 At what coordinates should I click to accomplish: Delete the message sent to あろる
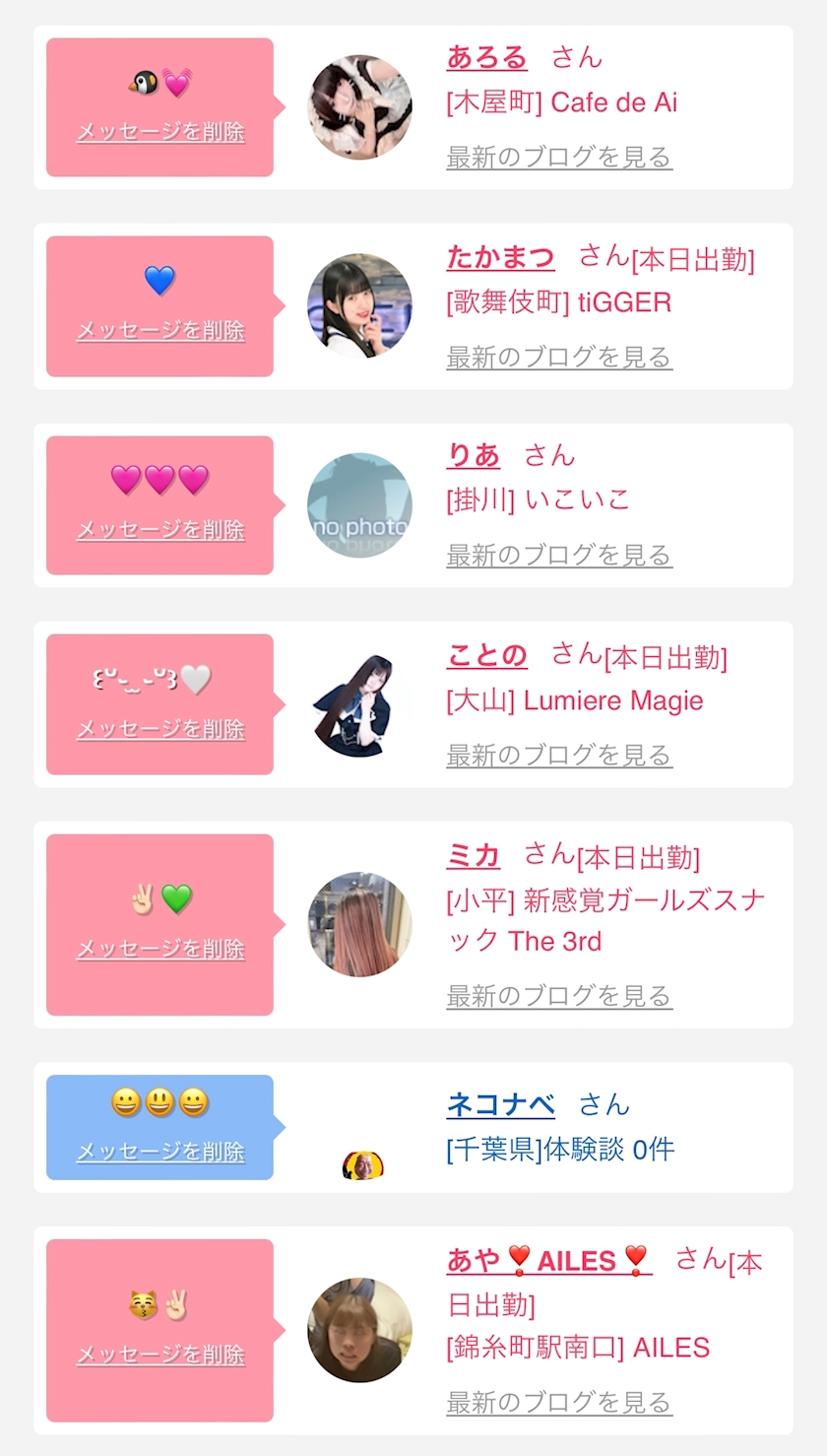pyautogui.click(x=160, y=132)
